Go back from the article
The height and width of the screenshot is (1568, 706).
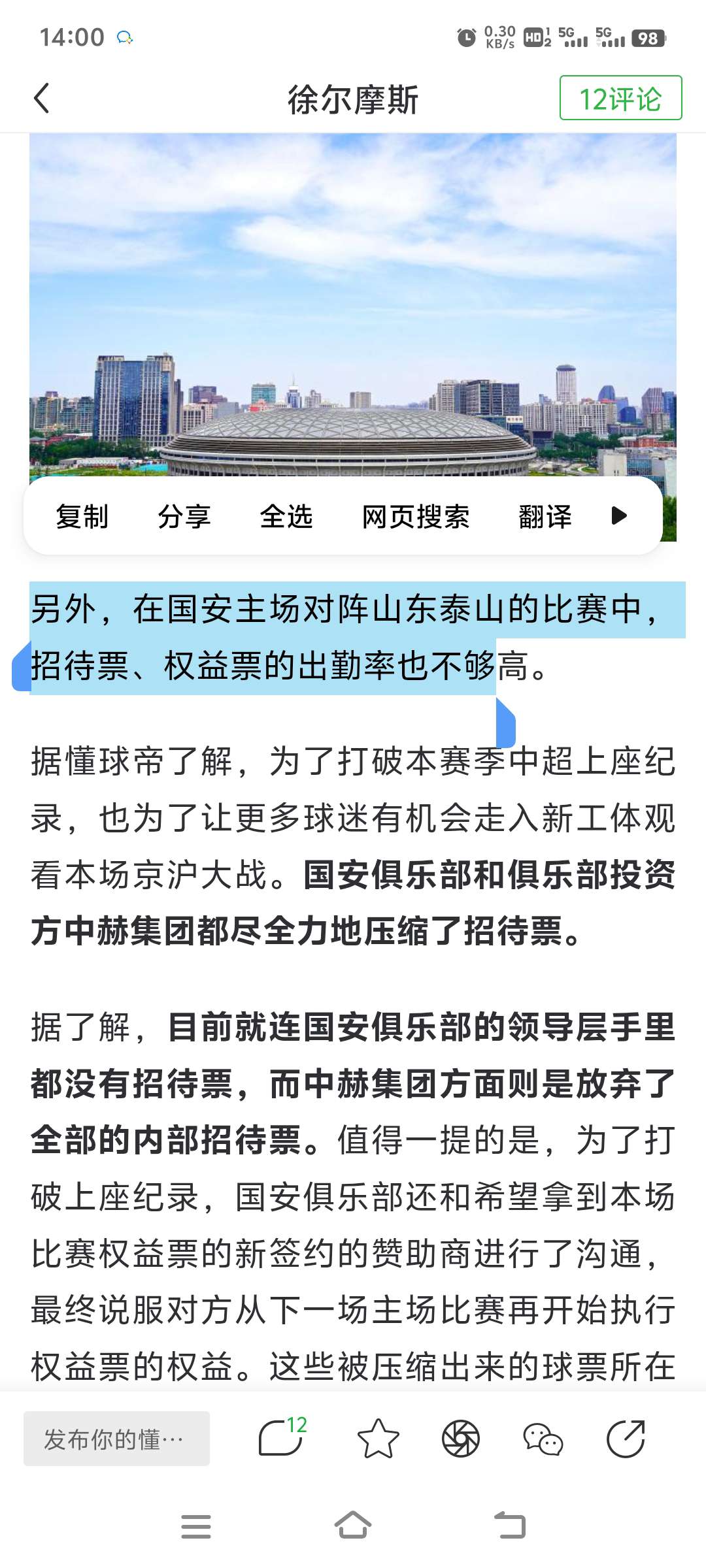42,99
